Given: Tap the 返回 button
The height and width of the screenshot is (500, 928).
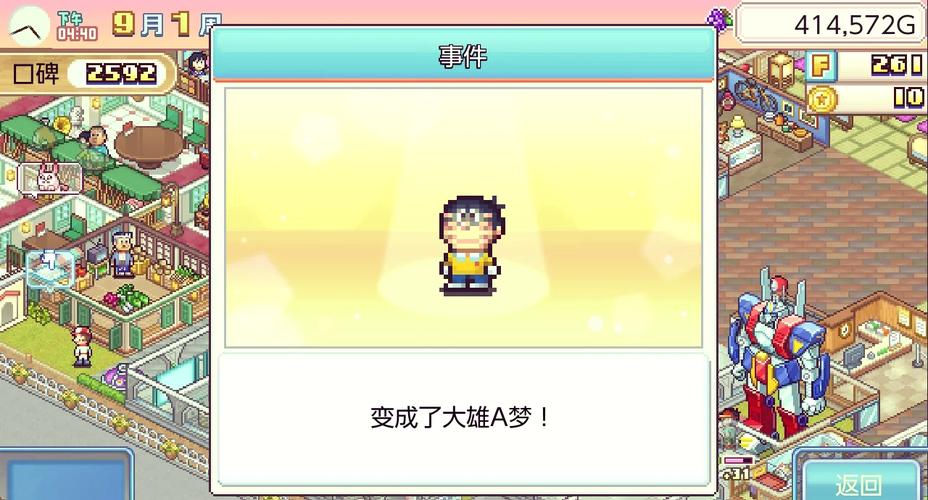Looking at the screenshot, I should click(860, 483).
